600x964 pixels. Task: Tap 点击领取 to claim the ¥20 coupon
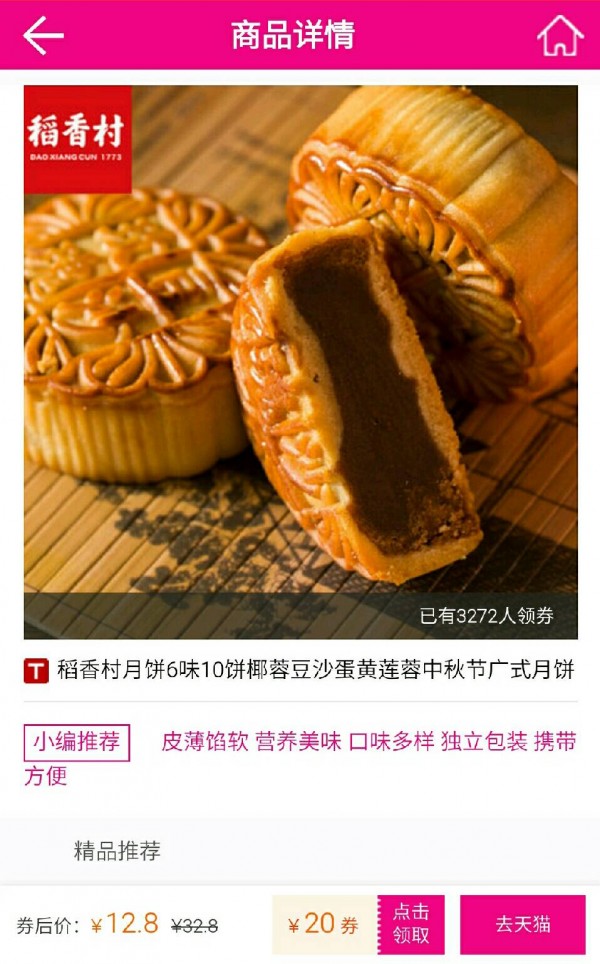[x=410, y=924]
